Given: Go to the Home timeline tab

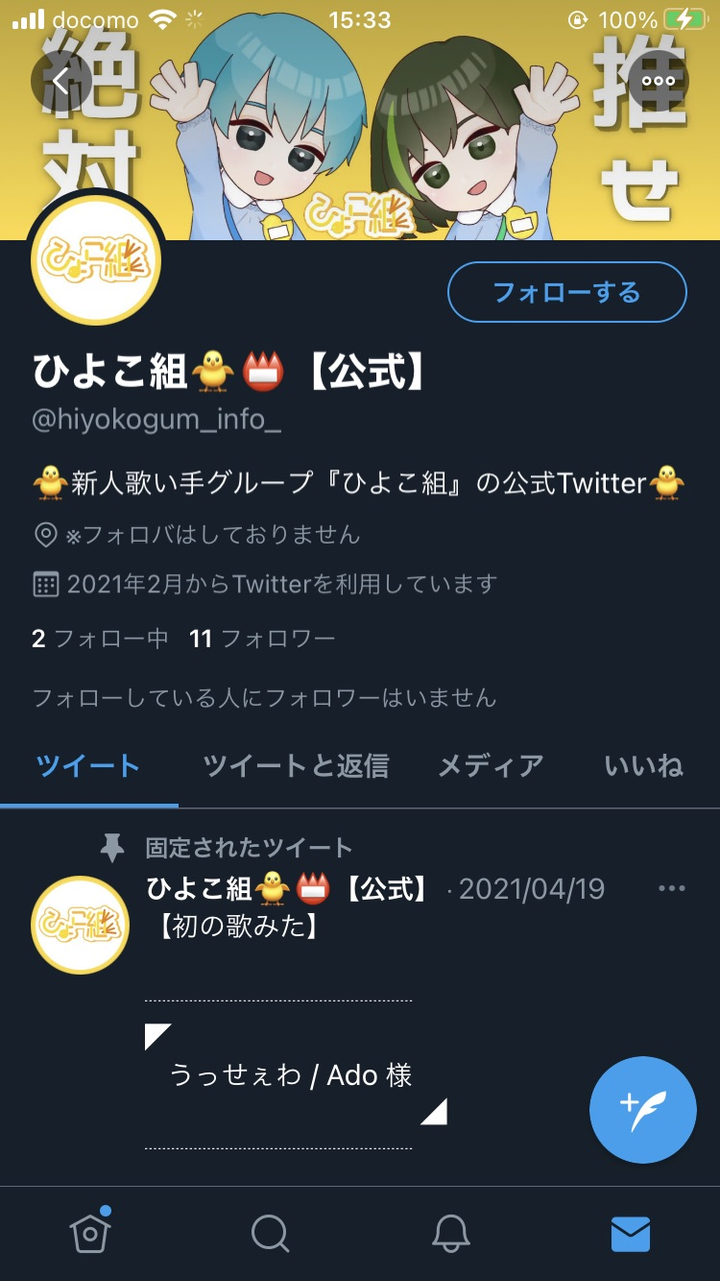Looking at the screenshot, I should [90, 1234].
